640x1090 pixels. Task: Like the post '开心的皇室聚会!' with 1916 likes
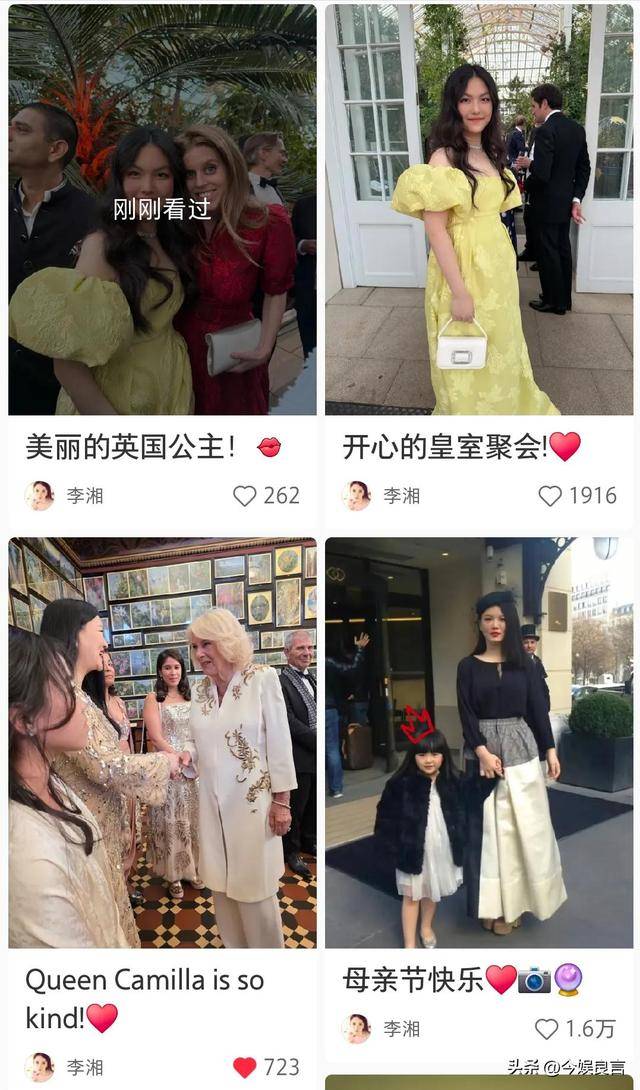click(550, 495)
